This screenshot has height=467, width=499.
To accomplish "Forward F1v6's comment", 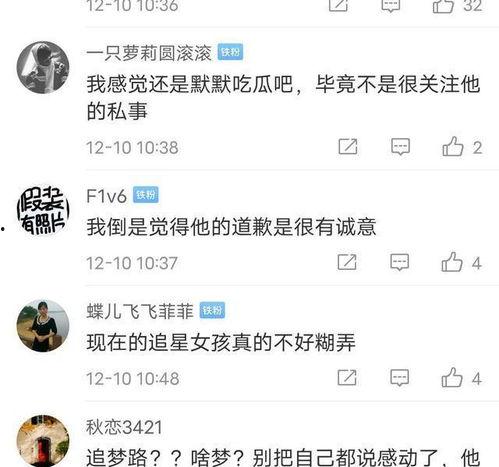I will pyautogui.click(x=347, y=262).
